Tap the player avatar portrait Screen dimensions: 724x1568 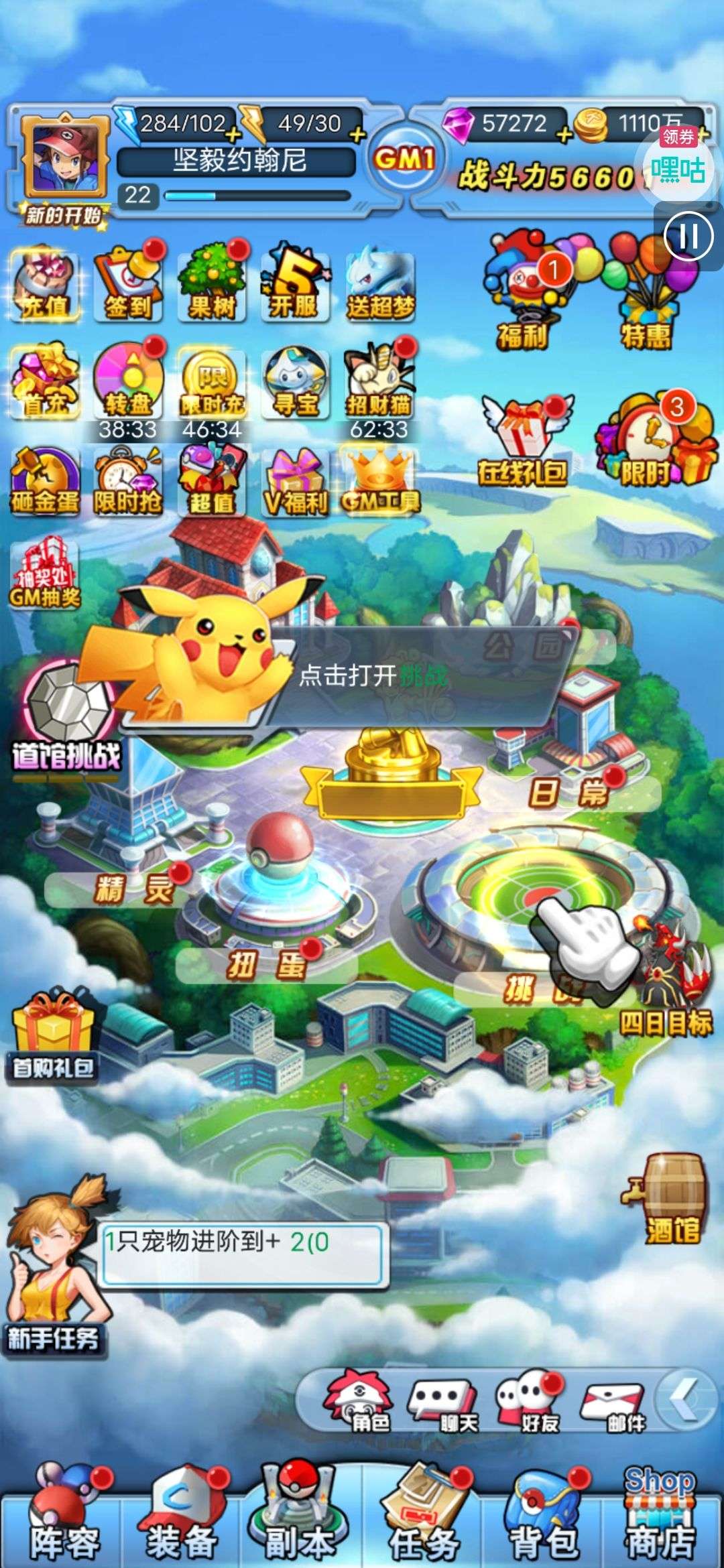[x=65, y=159]
